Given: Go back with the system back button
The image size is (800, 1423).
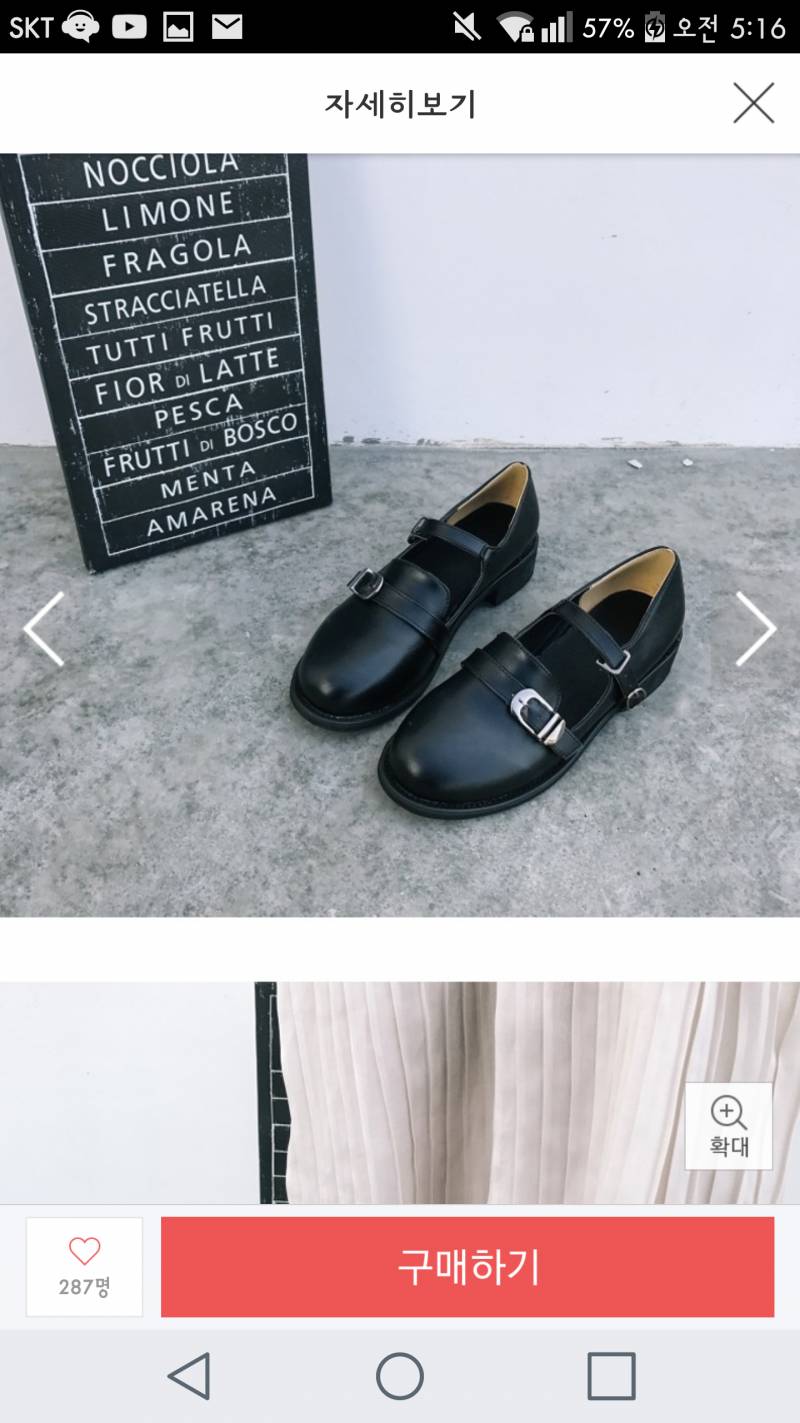Looking at the screenshot, I should pos(189,1376).
